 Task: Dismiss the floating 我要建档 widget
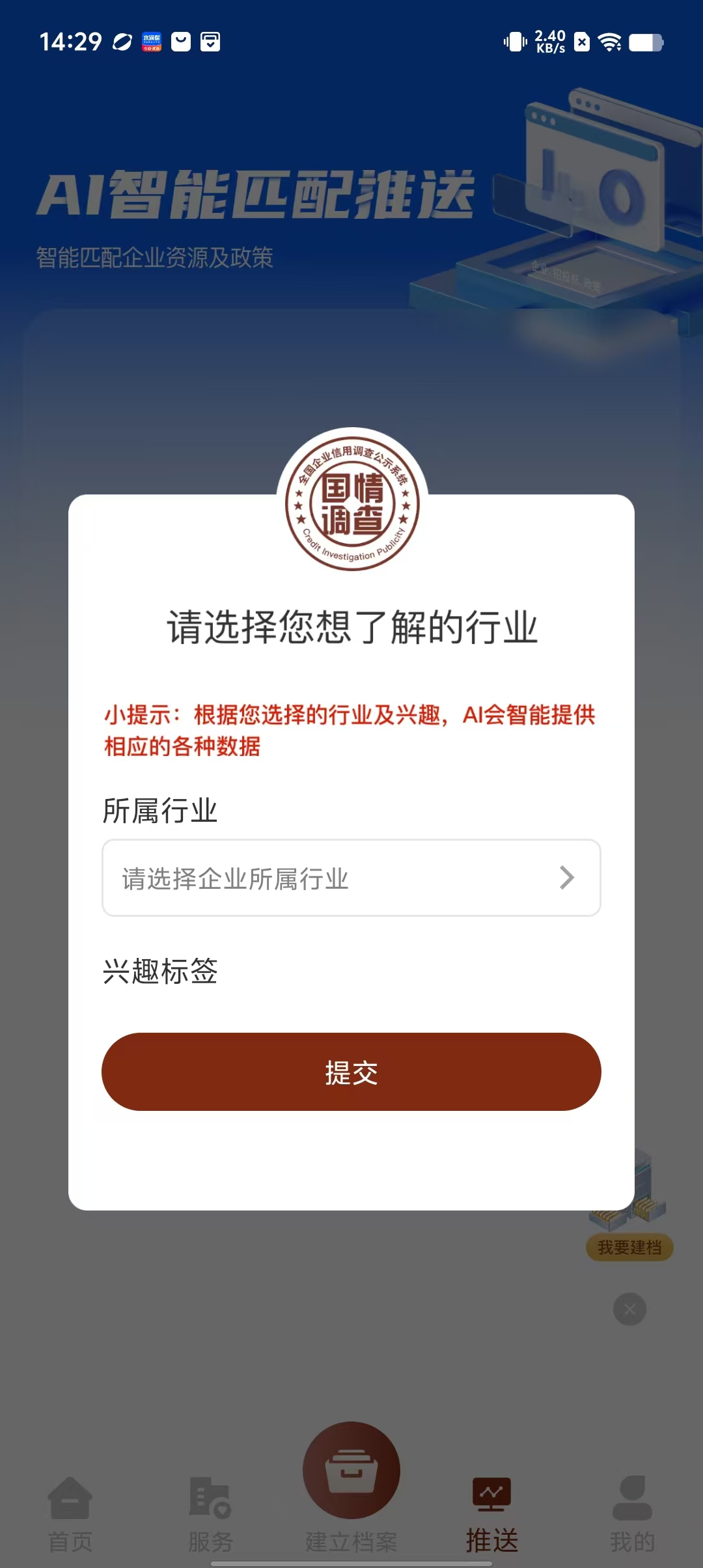click(629, 1309)
